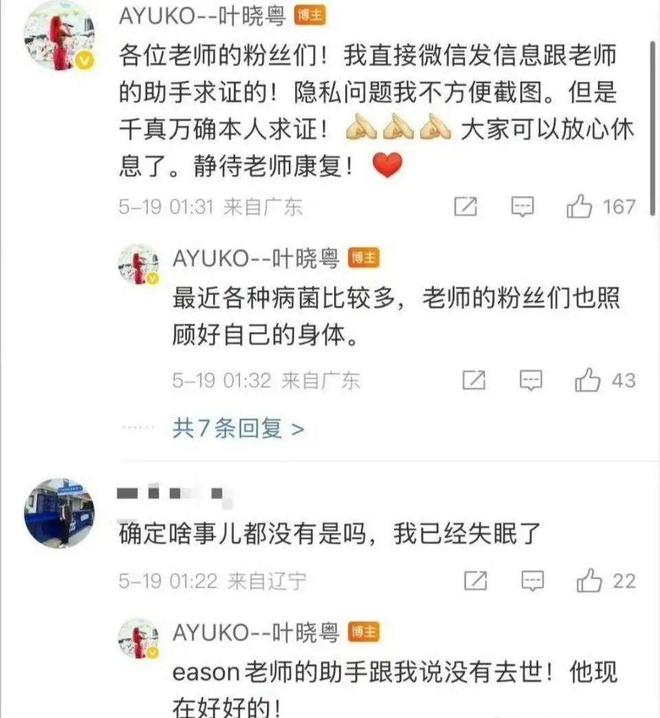Repost the comment posted at 5-19 01:32
The image size is (660, 718).
click(x=474, y=380)
